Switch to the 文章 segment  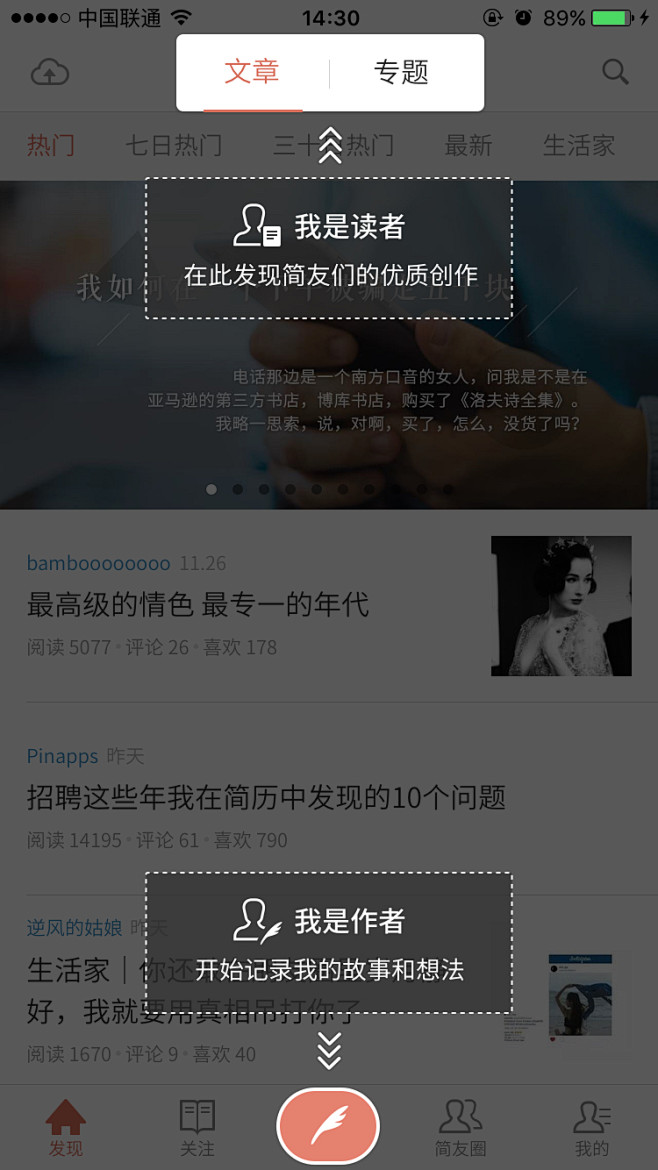(252, 73)
